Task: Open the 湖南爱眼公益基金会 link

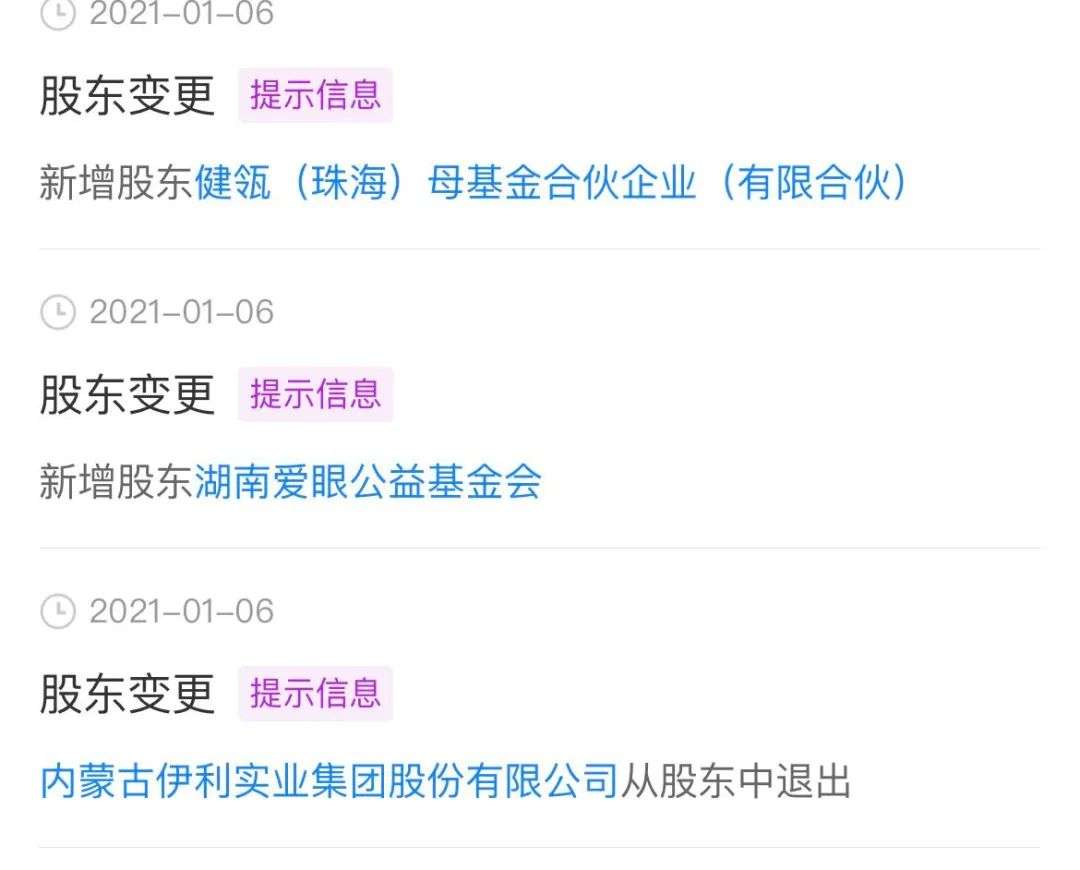Action: (x=368, y=483)
